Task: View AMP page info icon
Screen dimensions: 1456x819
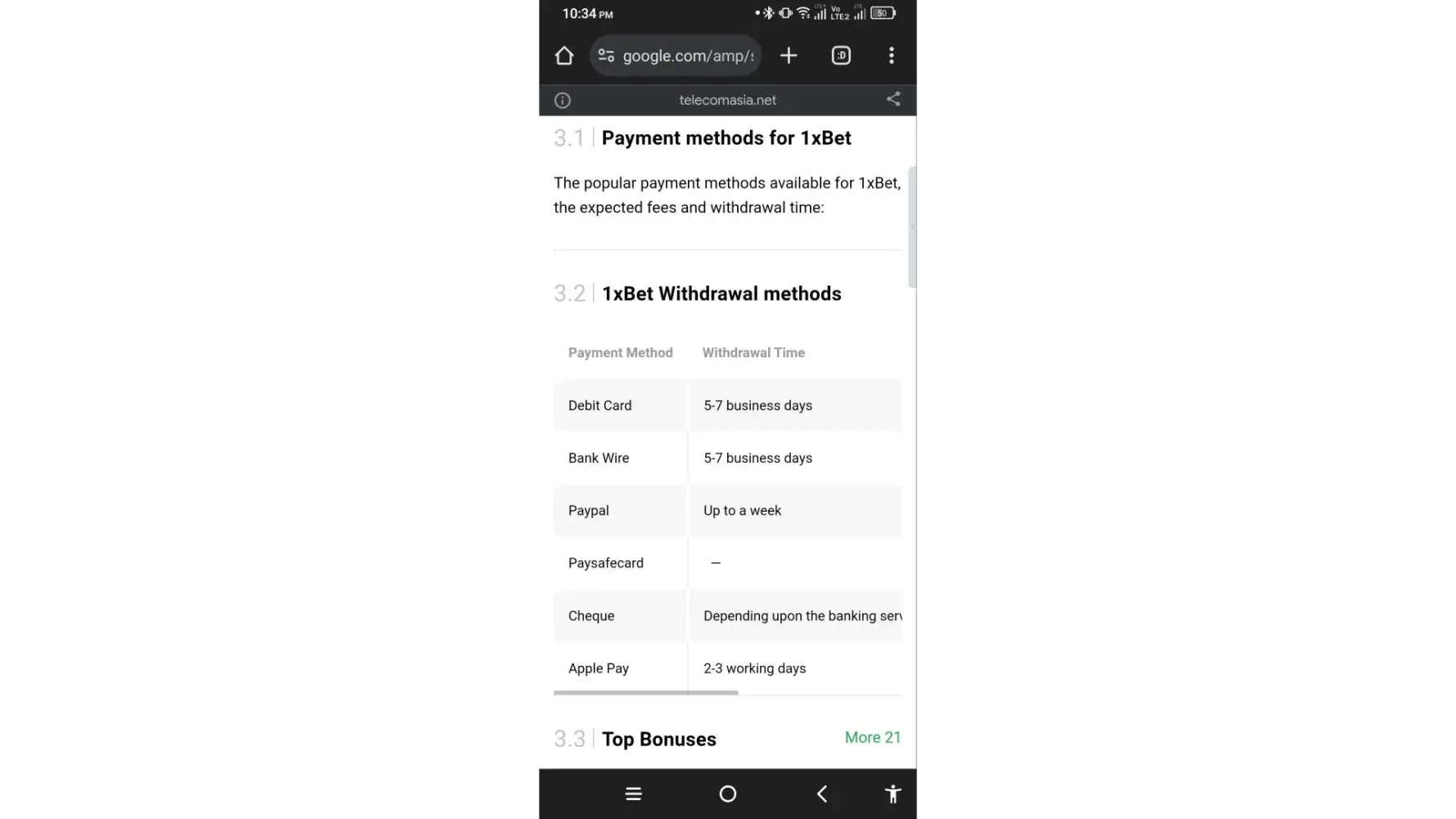Action: click(563, 100)
